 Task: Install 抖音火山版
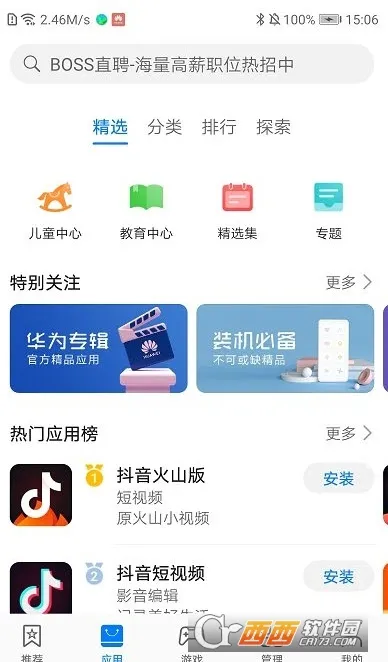pos(339,479)
